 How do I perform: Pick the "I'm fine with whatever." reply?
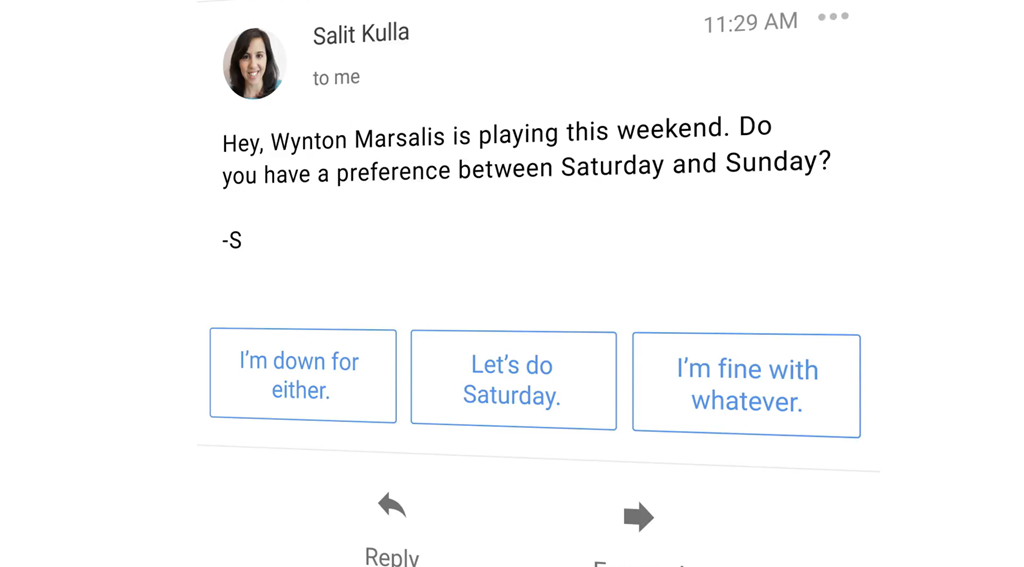pyautogui.click(x=746, y=385)
